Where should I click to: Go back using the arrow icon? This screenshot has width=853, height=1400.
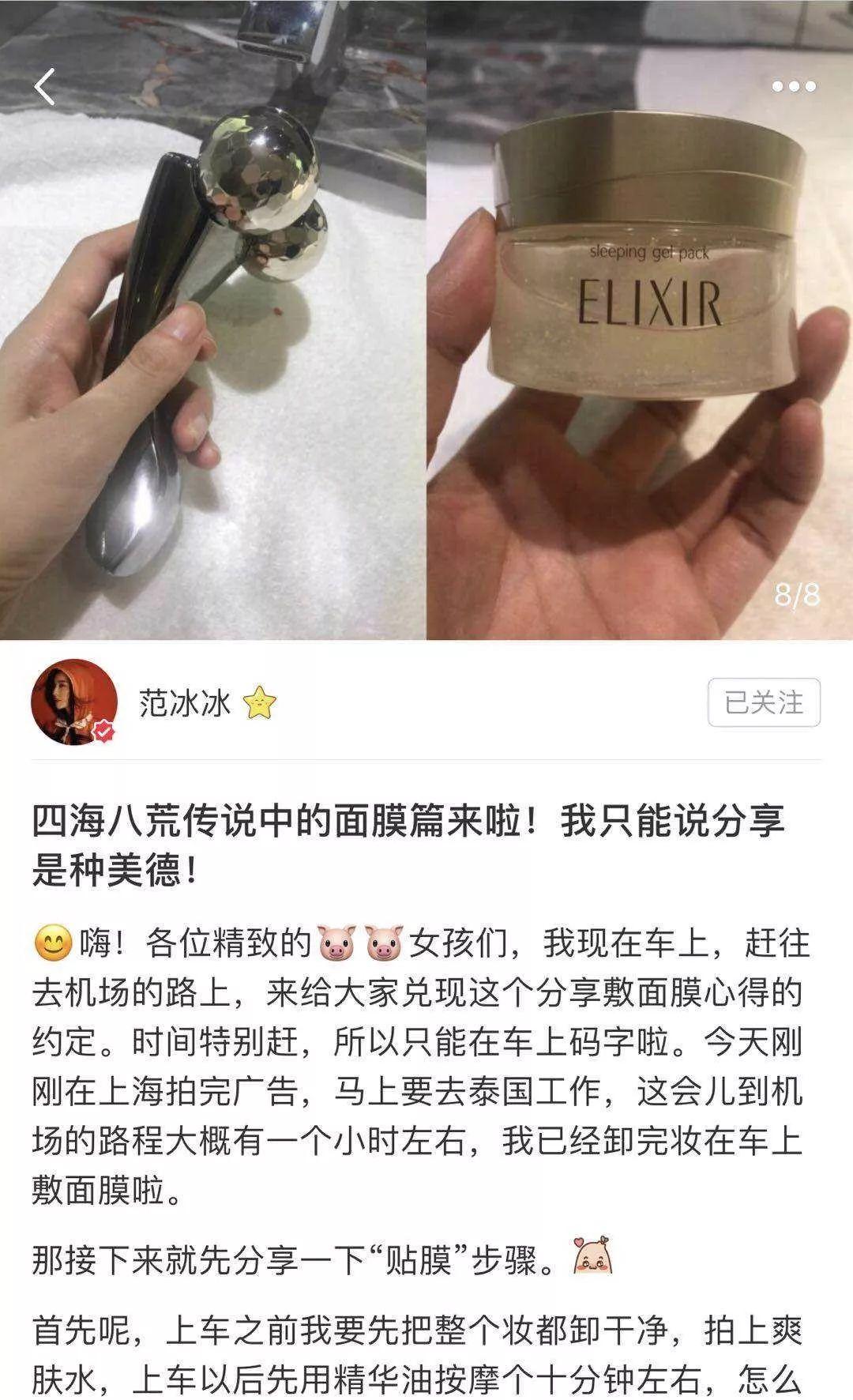(45, 87)
